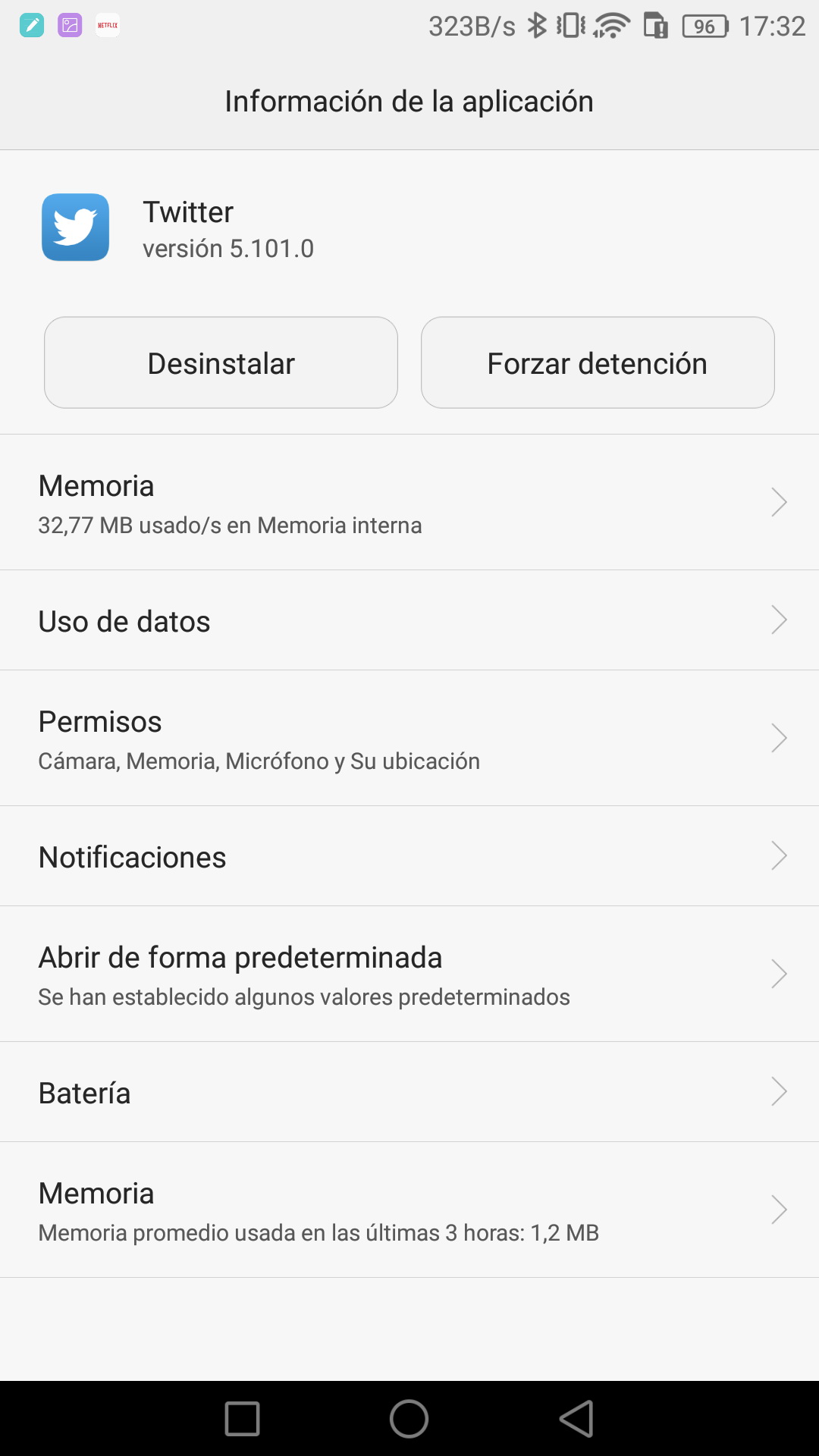Open Notificaciones settings
This screenshot has width=819, height=1456.
pos(409,857)
